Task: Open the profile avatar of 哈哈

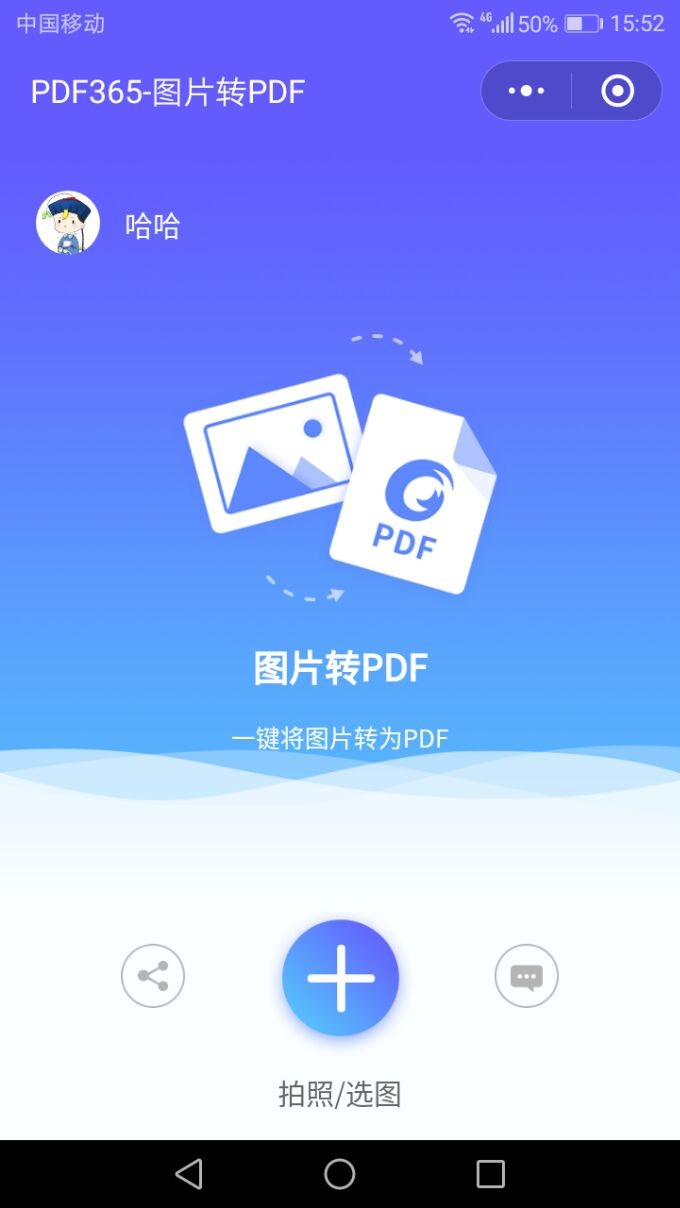Action: (68, 223)
